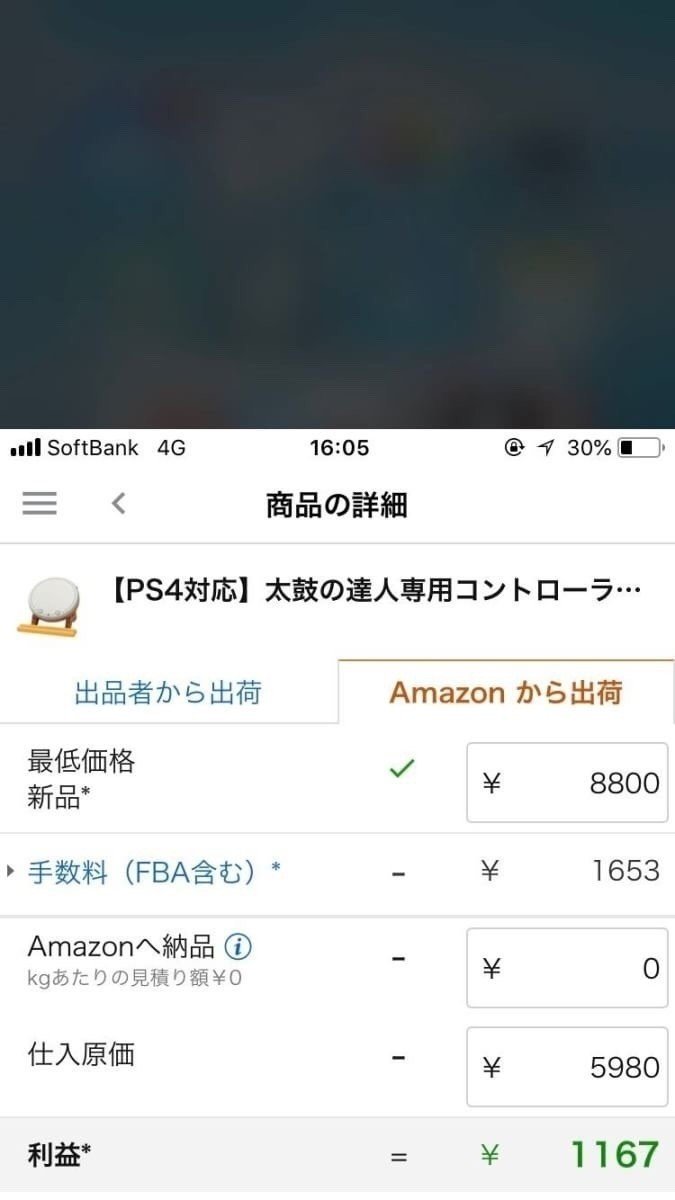The width and height of the screenshot is (675, 1200).
Task: Go back with the arrow
Action: 118,503
